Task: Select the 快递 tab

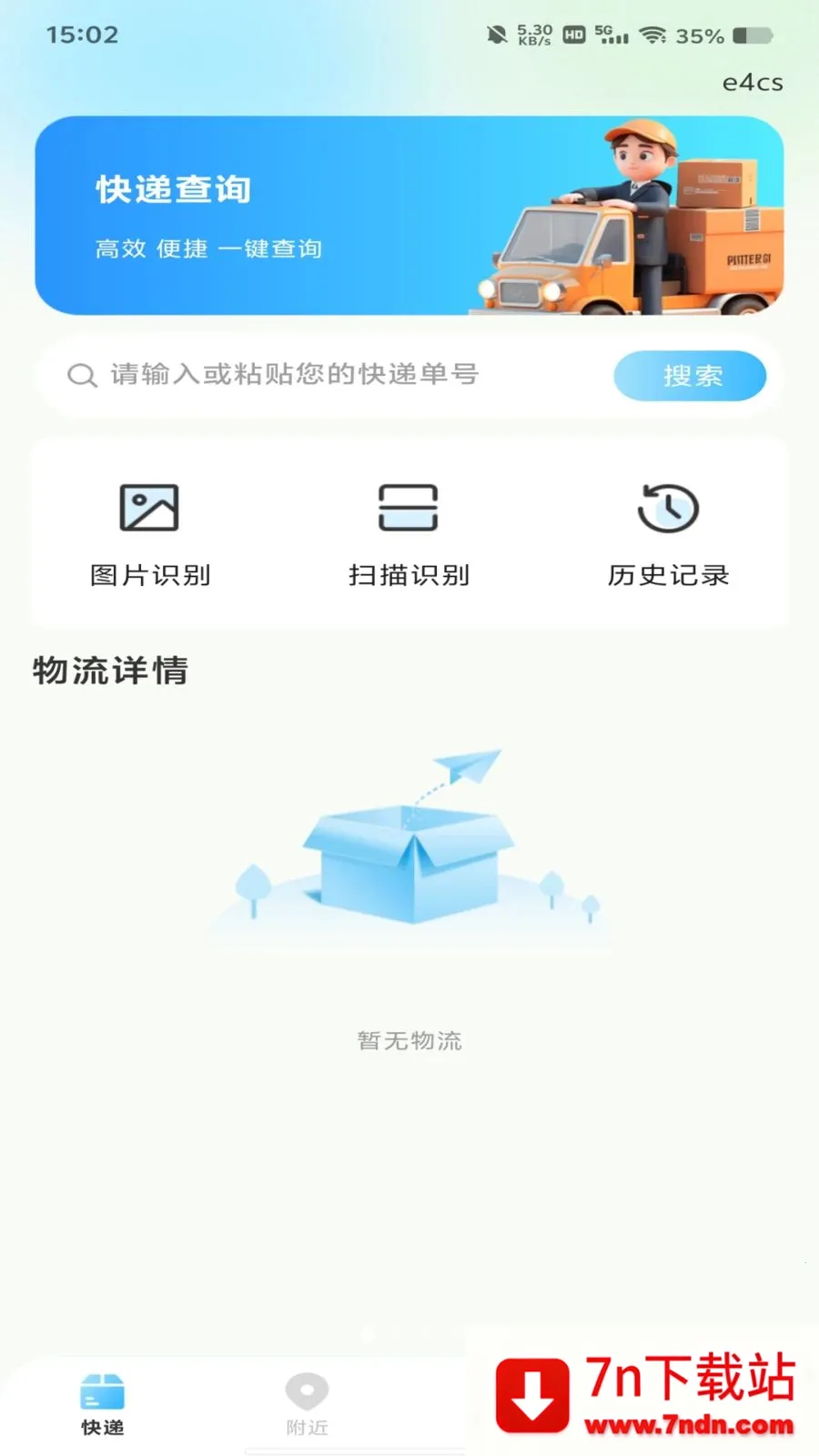Action: click(x=102, y=1405)
